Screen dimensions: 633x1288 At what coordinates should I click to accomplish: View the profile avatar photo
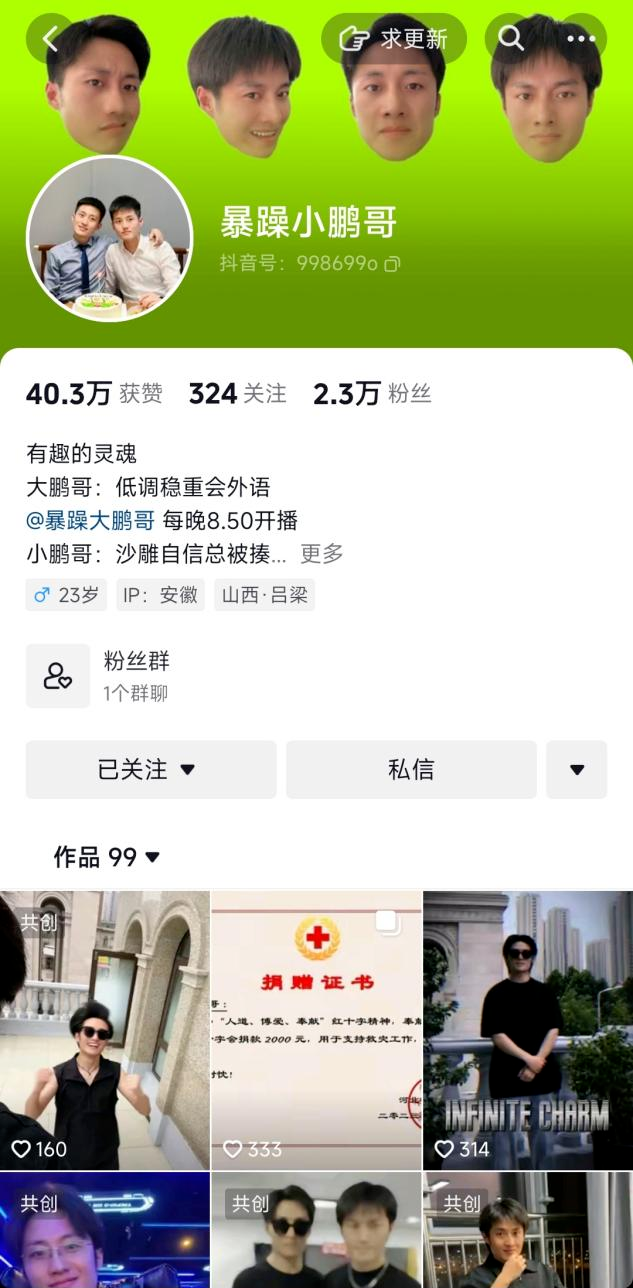tap(109, 238)
